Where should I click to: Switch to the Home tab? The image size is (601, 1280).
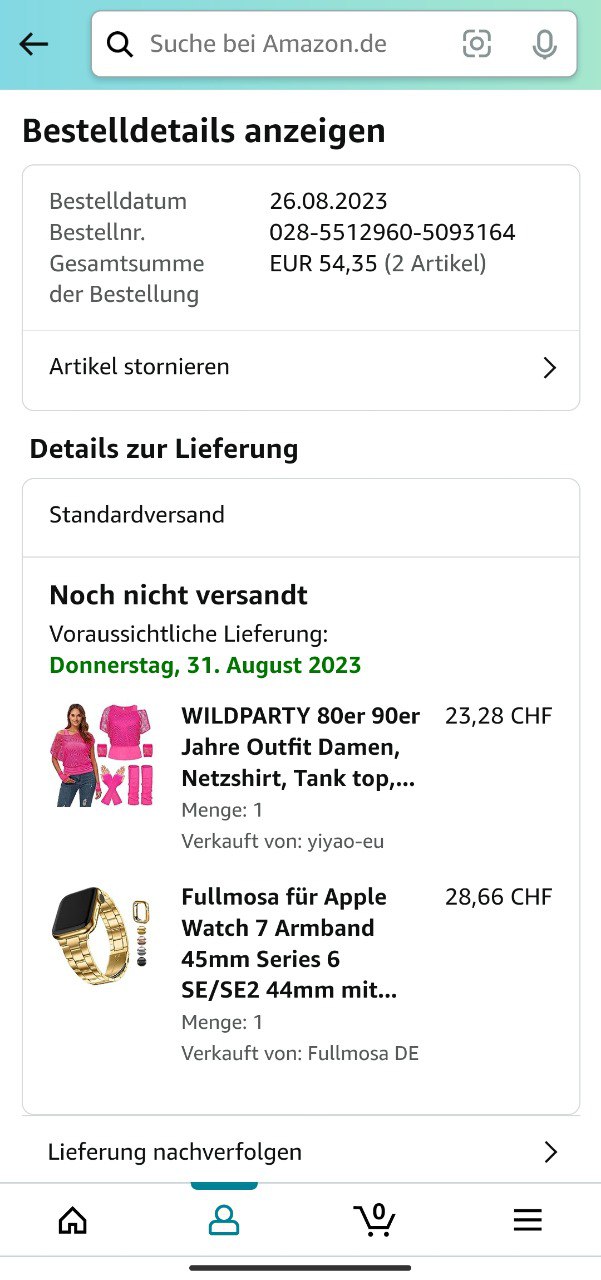pos(73,1220)
